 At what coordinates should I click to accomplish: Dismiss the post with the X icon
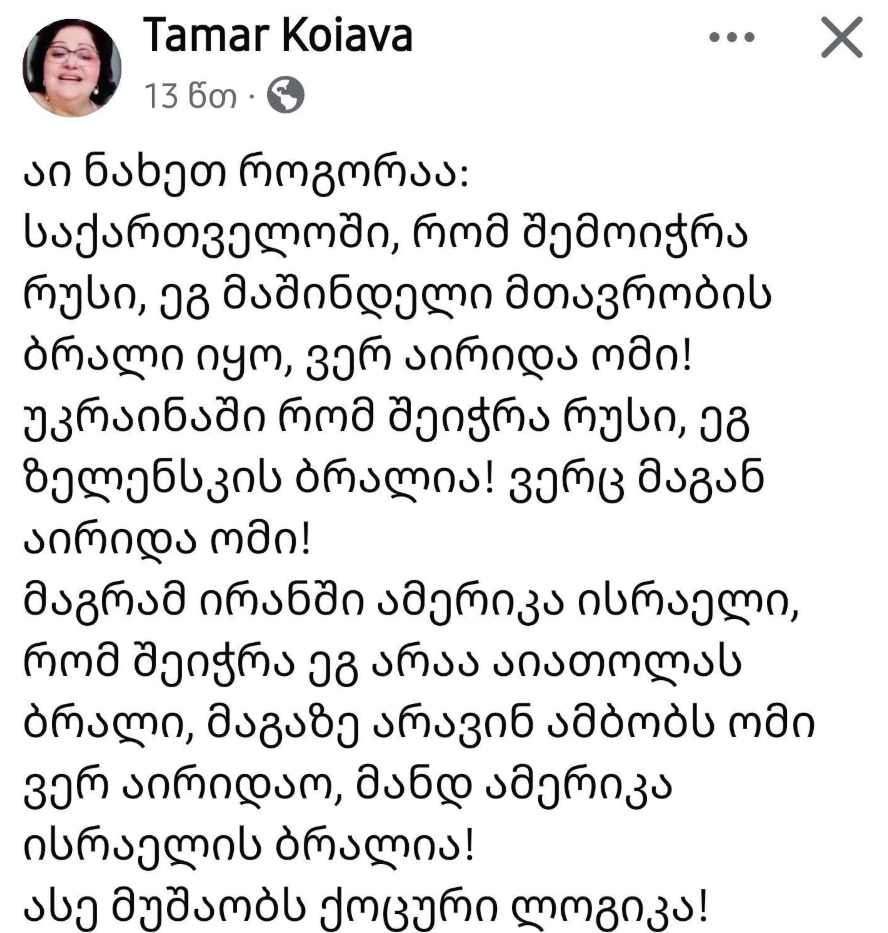(x=840, y=38)
